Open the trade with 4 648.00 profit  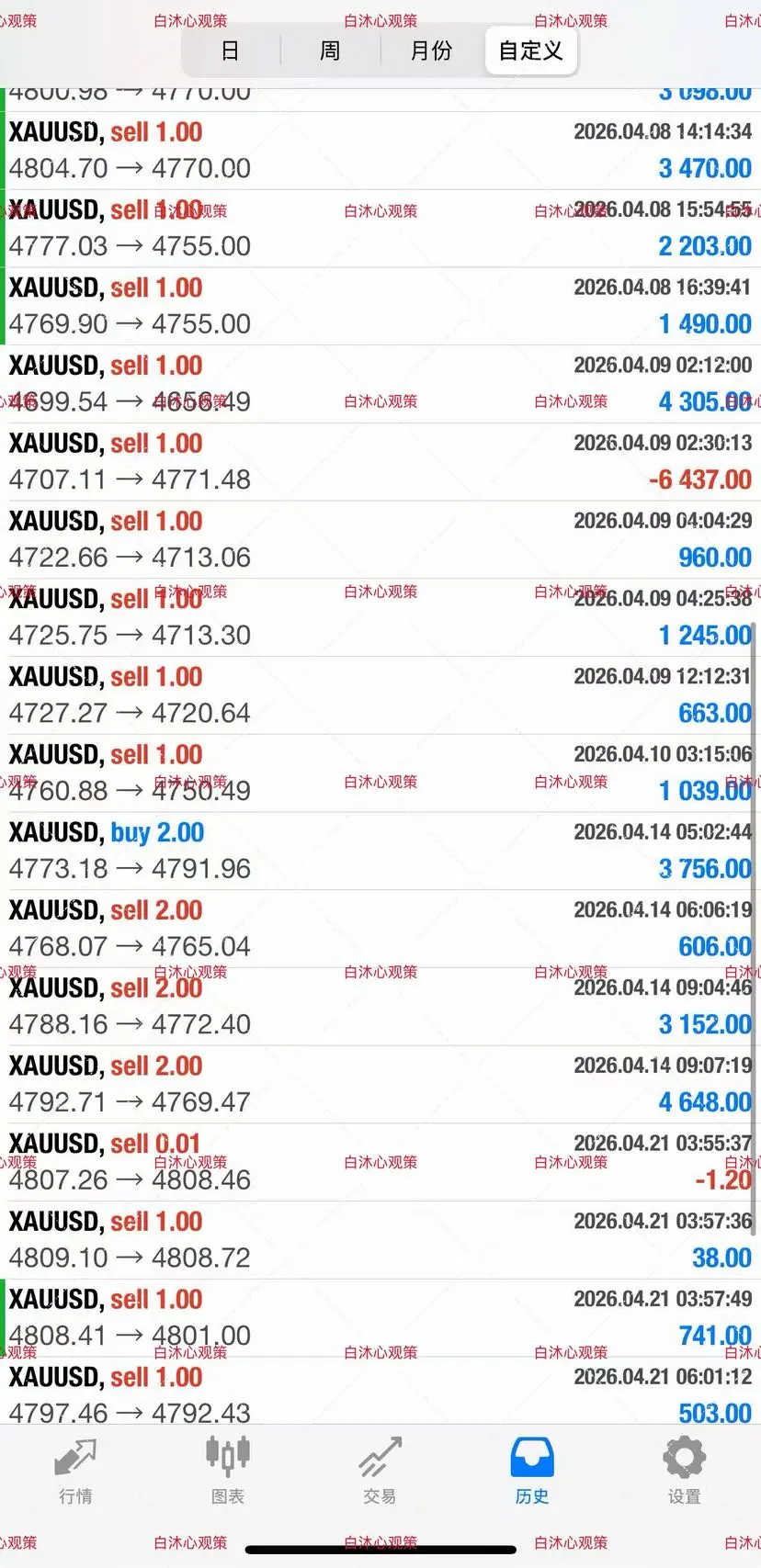(x=380, y=1084)
